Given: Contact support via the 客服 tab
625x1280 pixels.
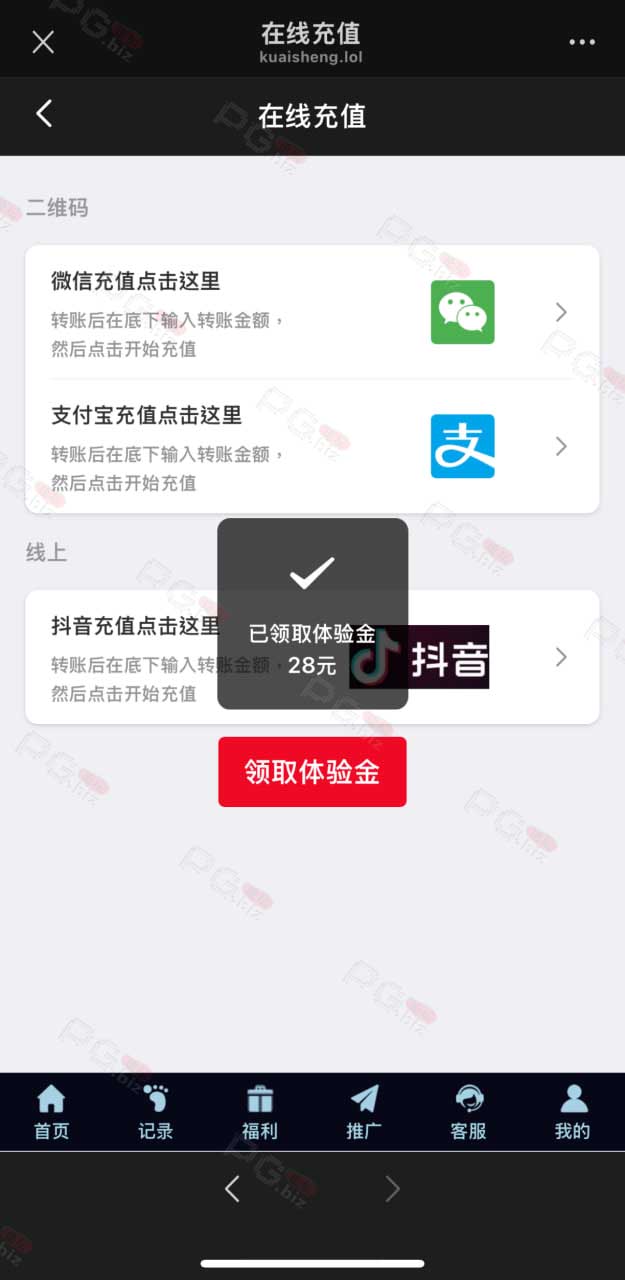Looking at the screenshot, I should tap(468, 1113).
